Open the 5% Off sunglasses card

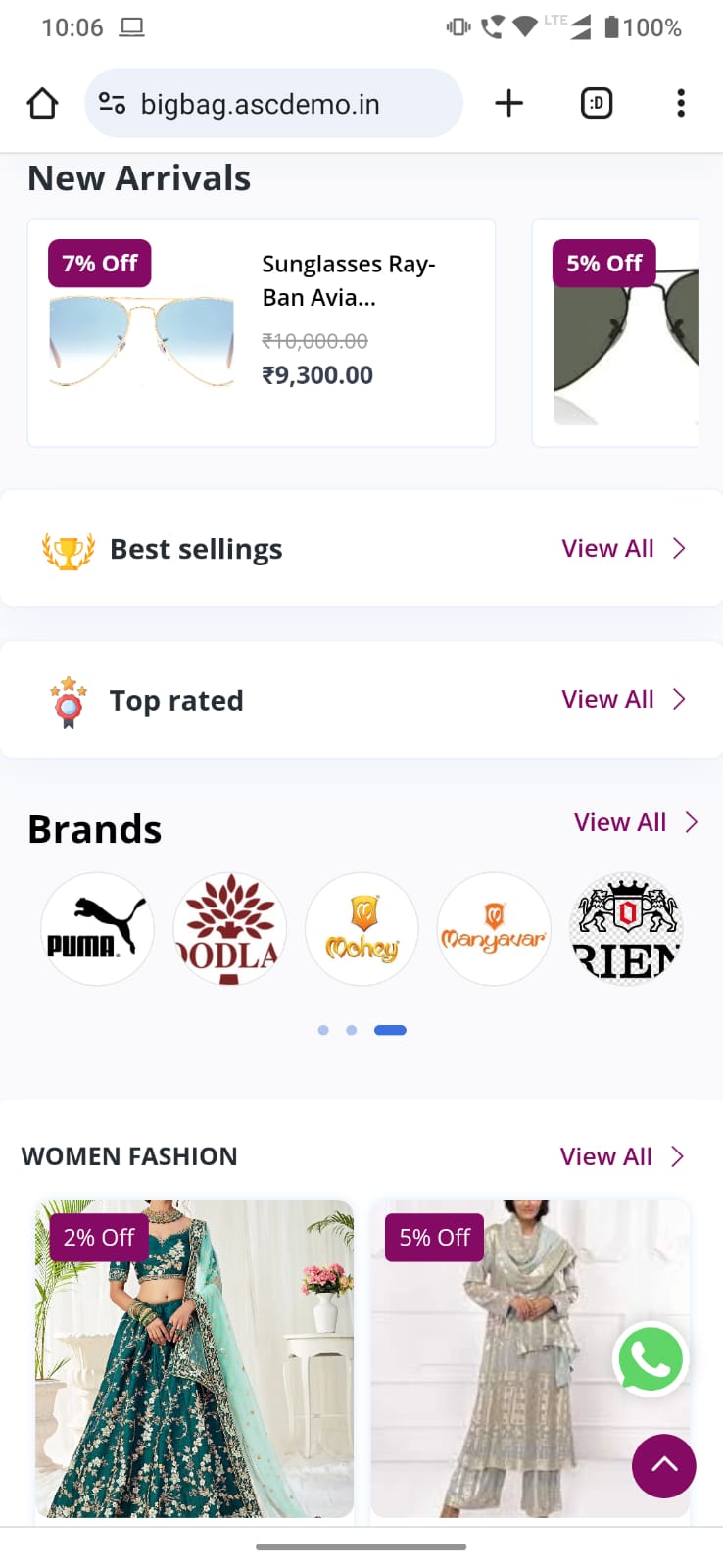click(x=615, y=333)
